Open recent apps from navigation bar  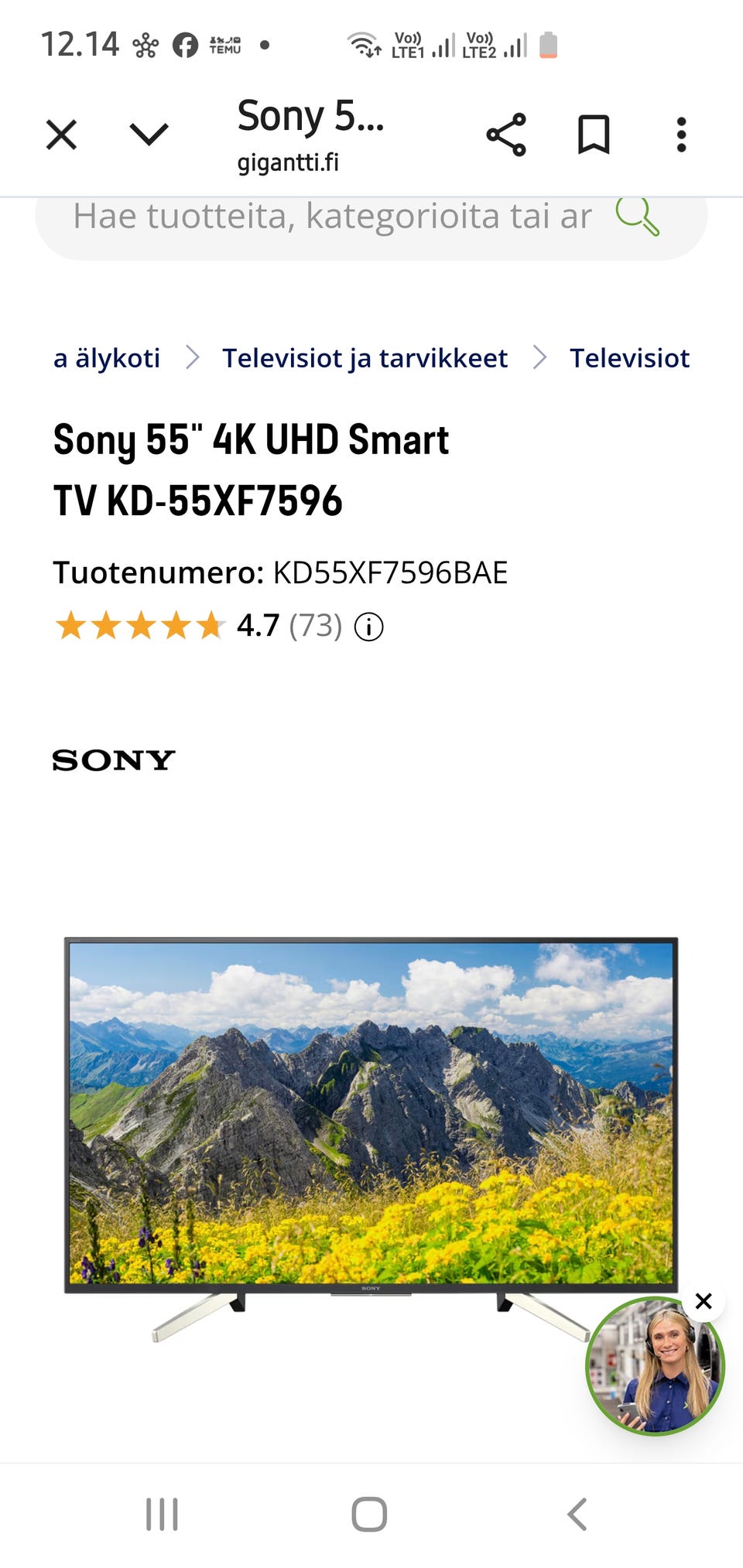pyautogui.click(x=162, y=1514)
